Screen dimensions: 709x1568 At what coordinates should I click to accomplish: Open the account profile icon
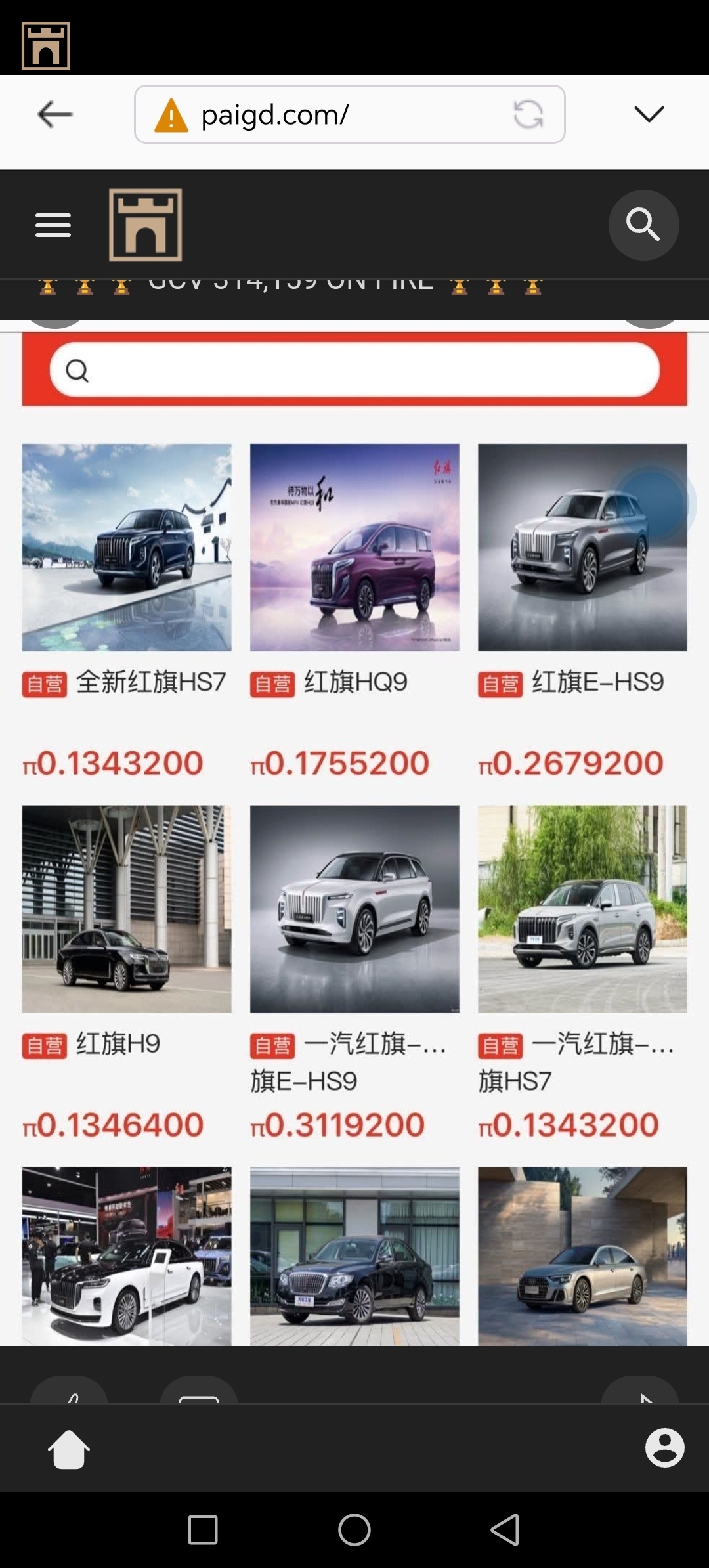point(664,1447)
